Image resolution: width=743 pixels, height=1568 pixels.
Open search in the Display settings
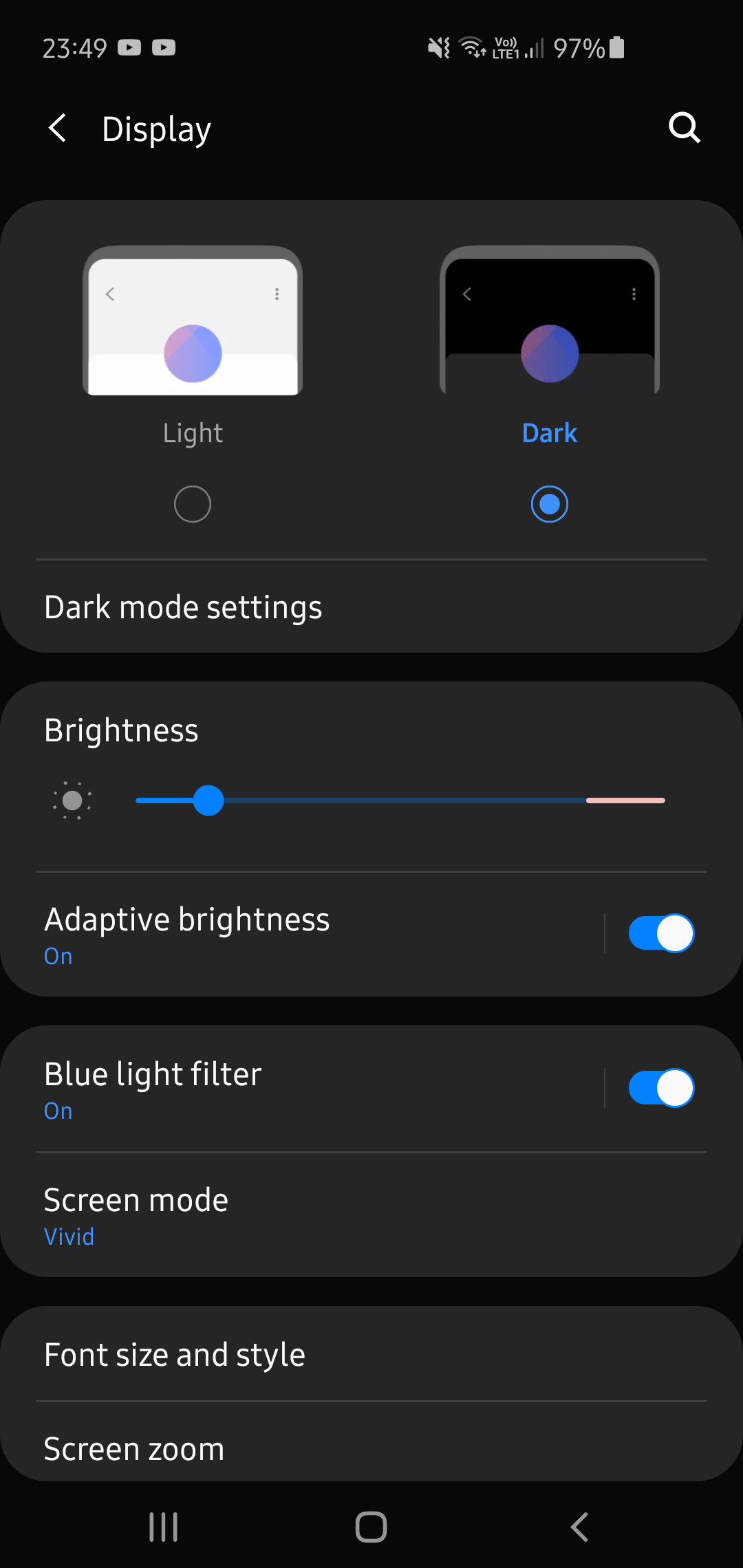pos(684,128)
